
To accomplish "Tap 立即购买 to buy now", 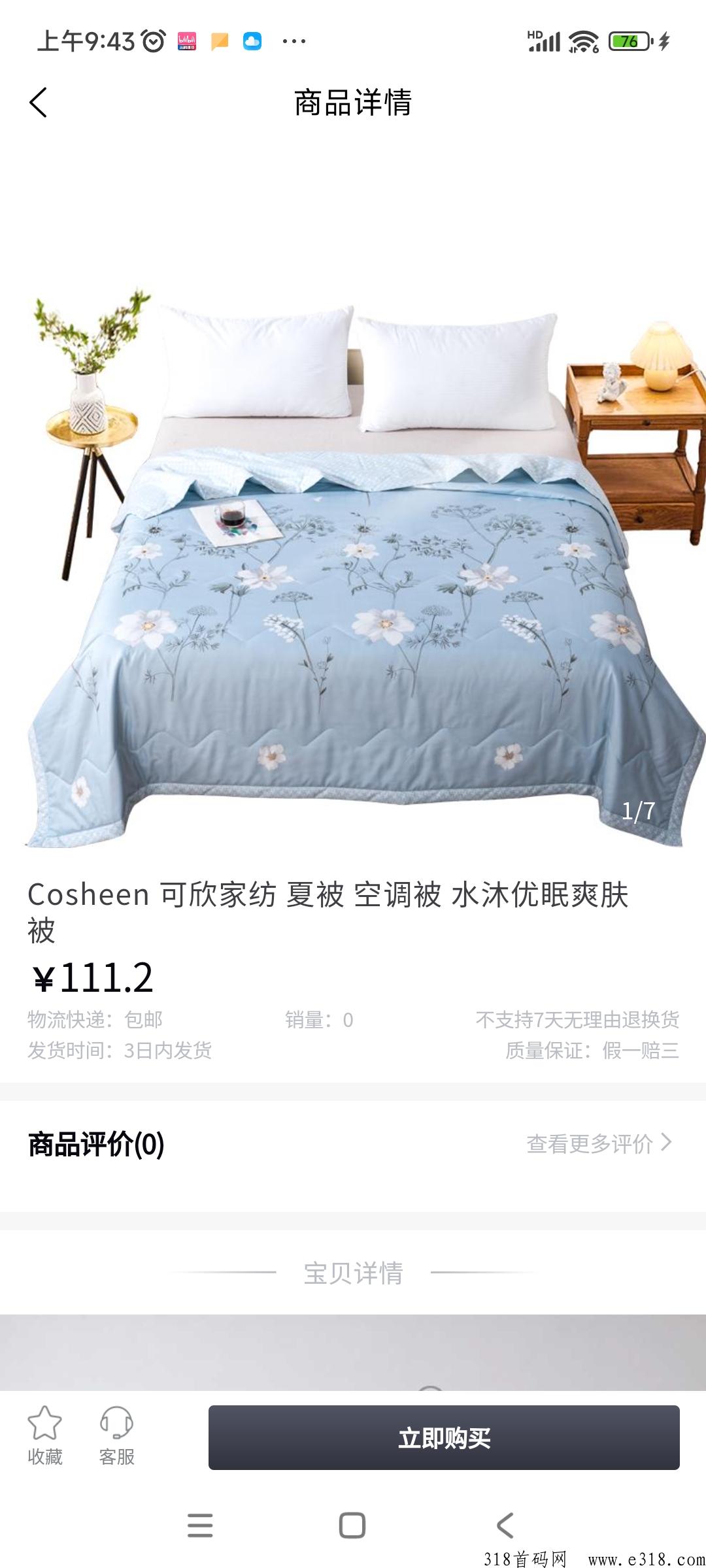I will [x=444, y=1437].
